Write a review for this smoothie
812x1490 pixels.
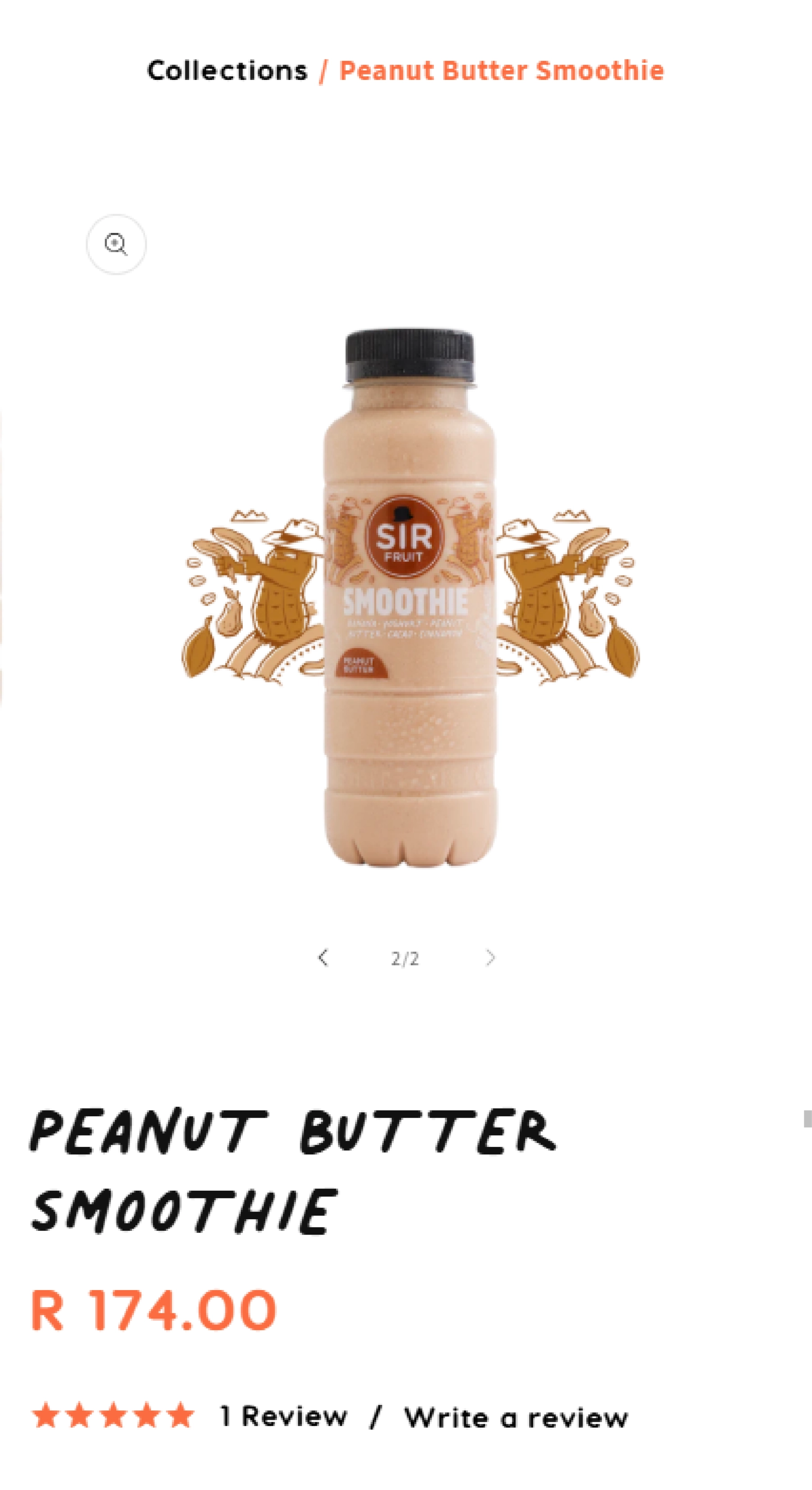tap(516, 1418)
